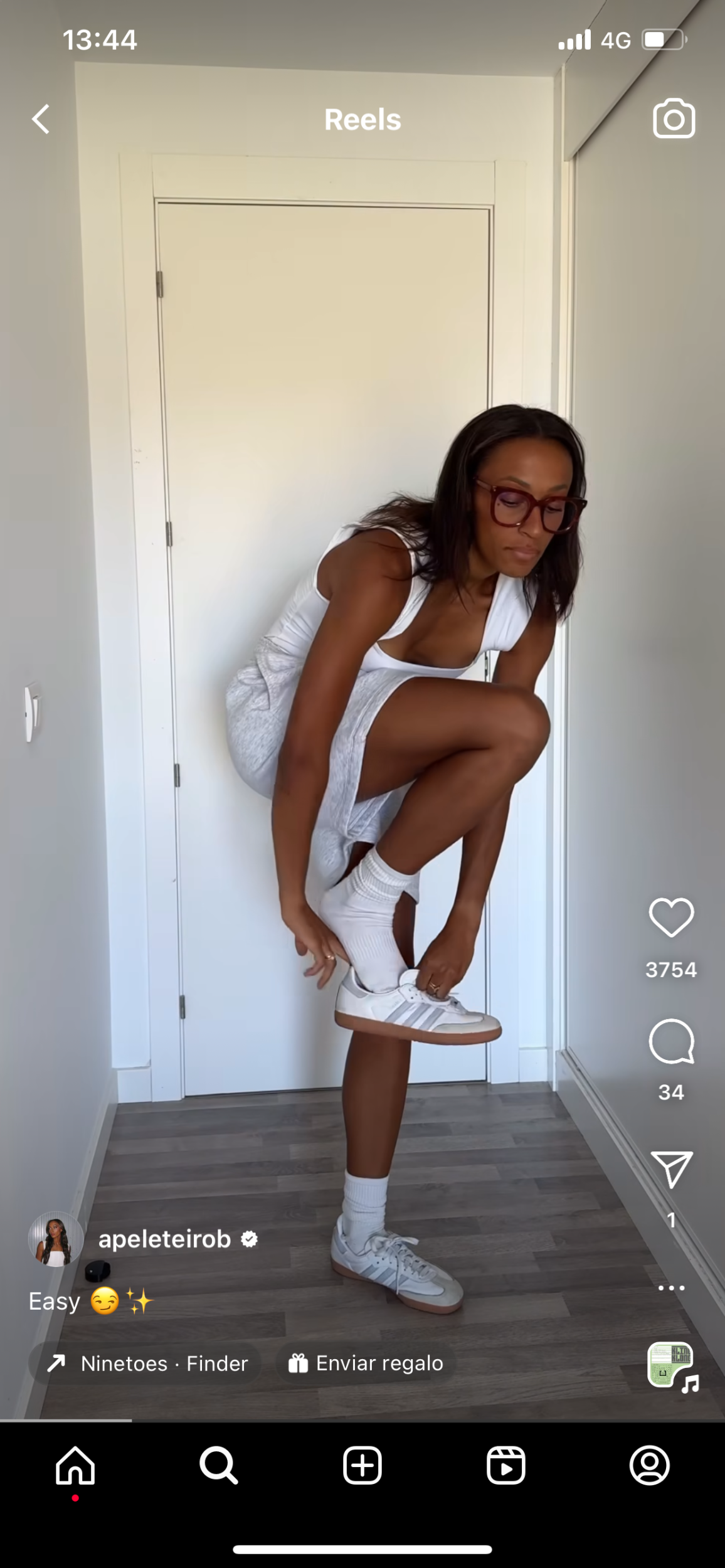Switch to the Home tab
This screenshot has width=725, height=1568.
click(x=75, y=1466)
